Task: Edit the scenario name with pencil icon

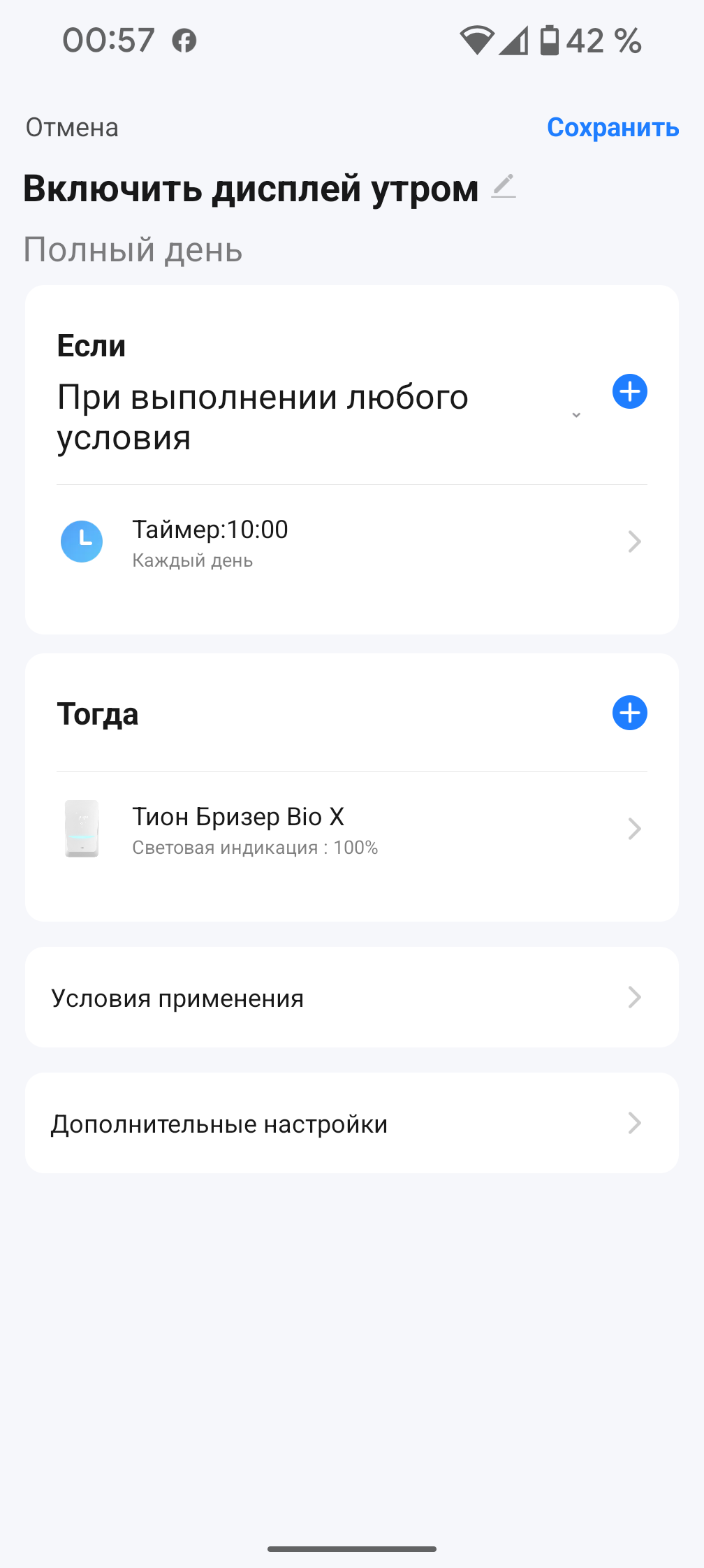Action: point(504,187)
